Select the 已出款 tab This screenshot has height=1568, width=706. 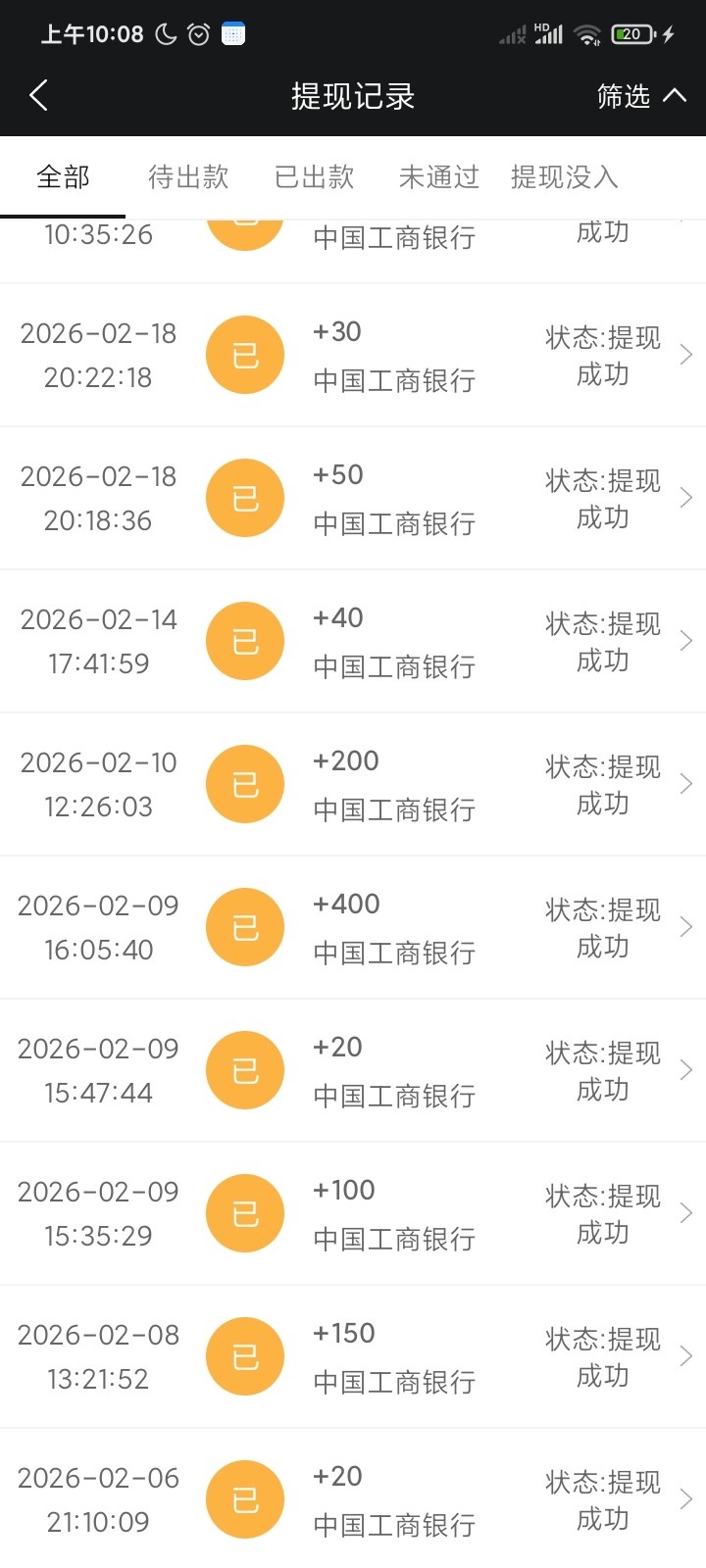(x=313, y=177)
